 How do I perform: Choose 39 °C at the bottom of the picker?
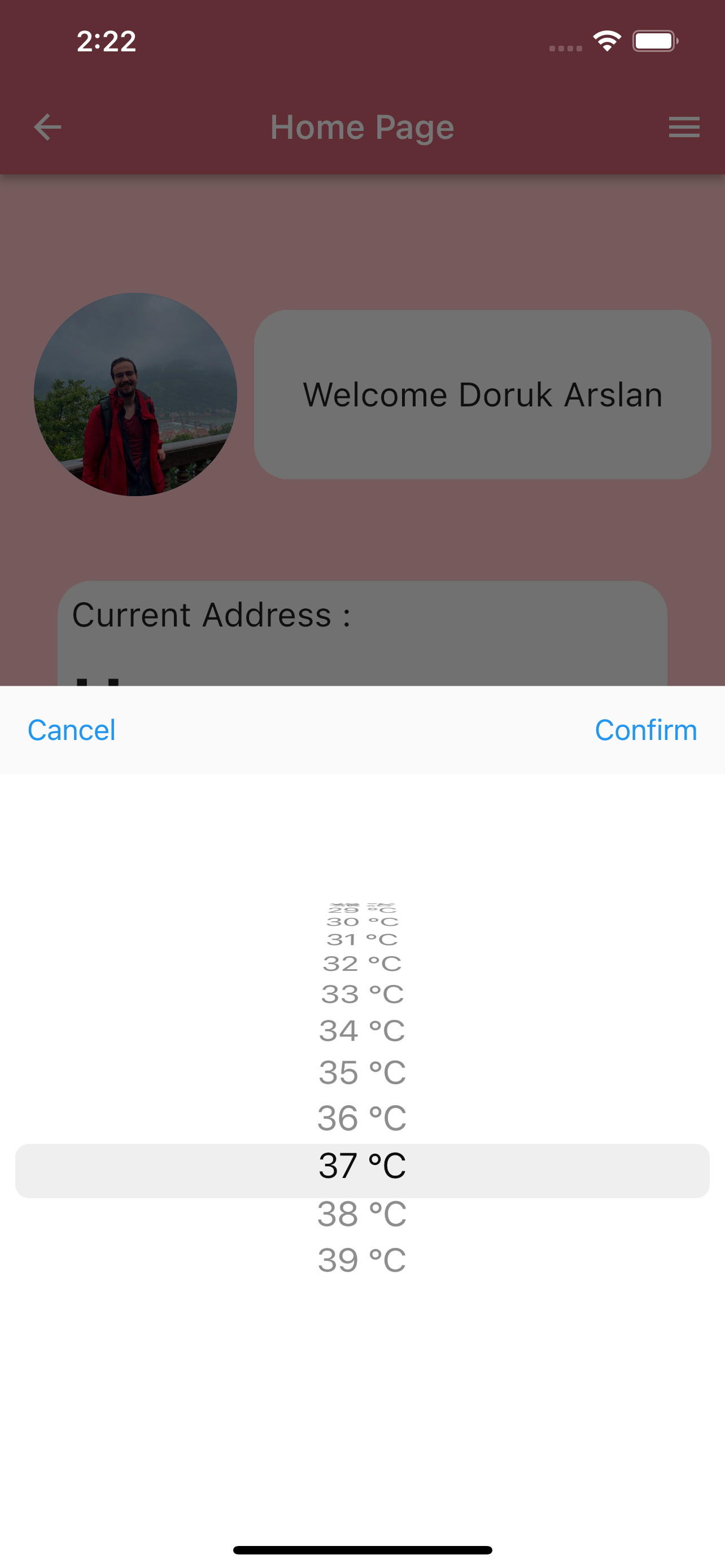[362, 1258]
